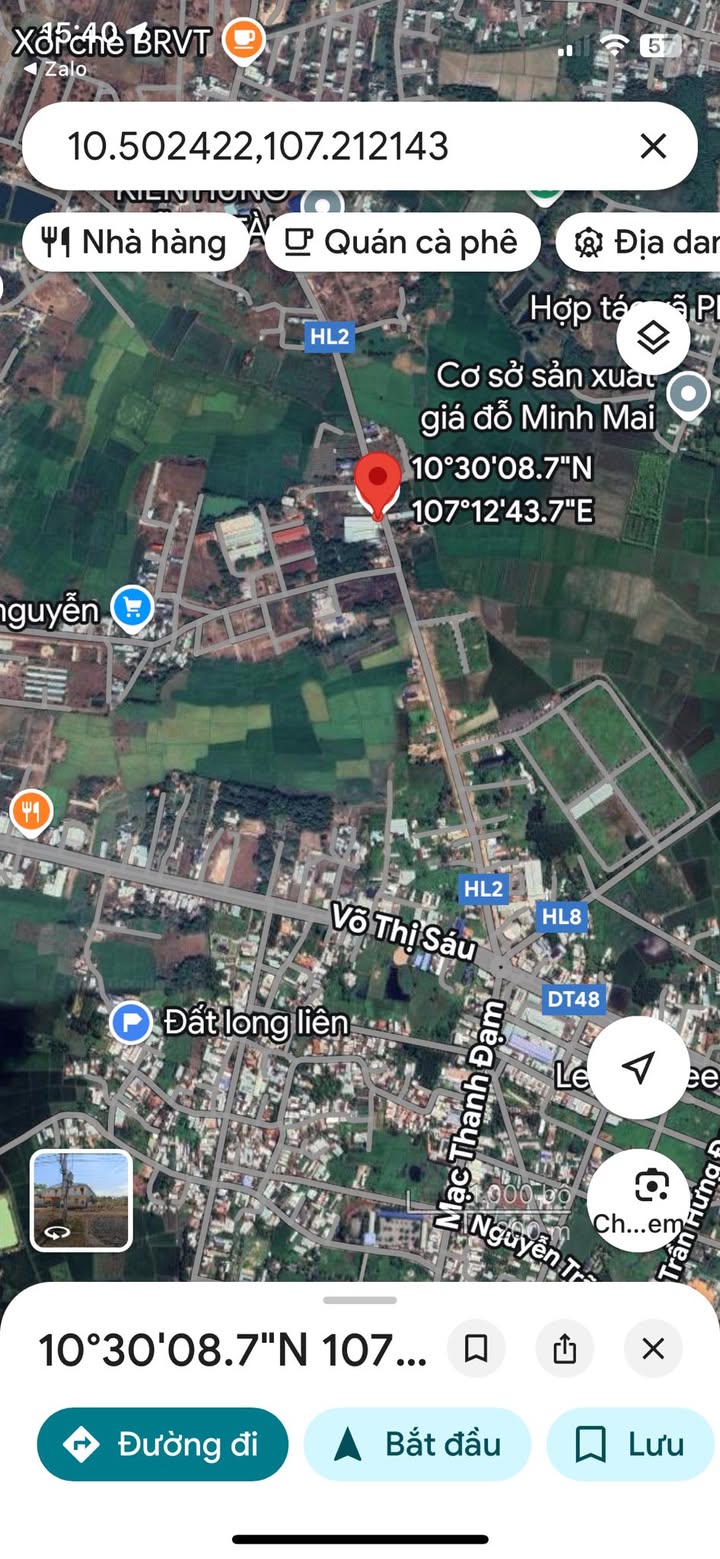The width and height of the screenshot is (720, 1559).
Task: Edit the coordinate search field
Action: pos(300,147)
